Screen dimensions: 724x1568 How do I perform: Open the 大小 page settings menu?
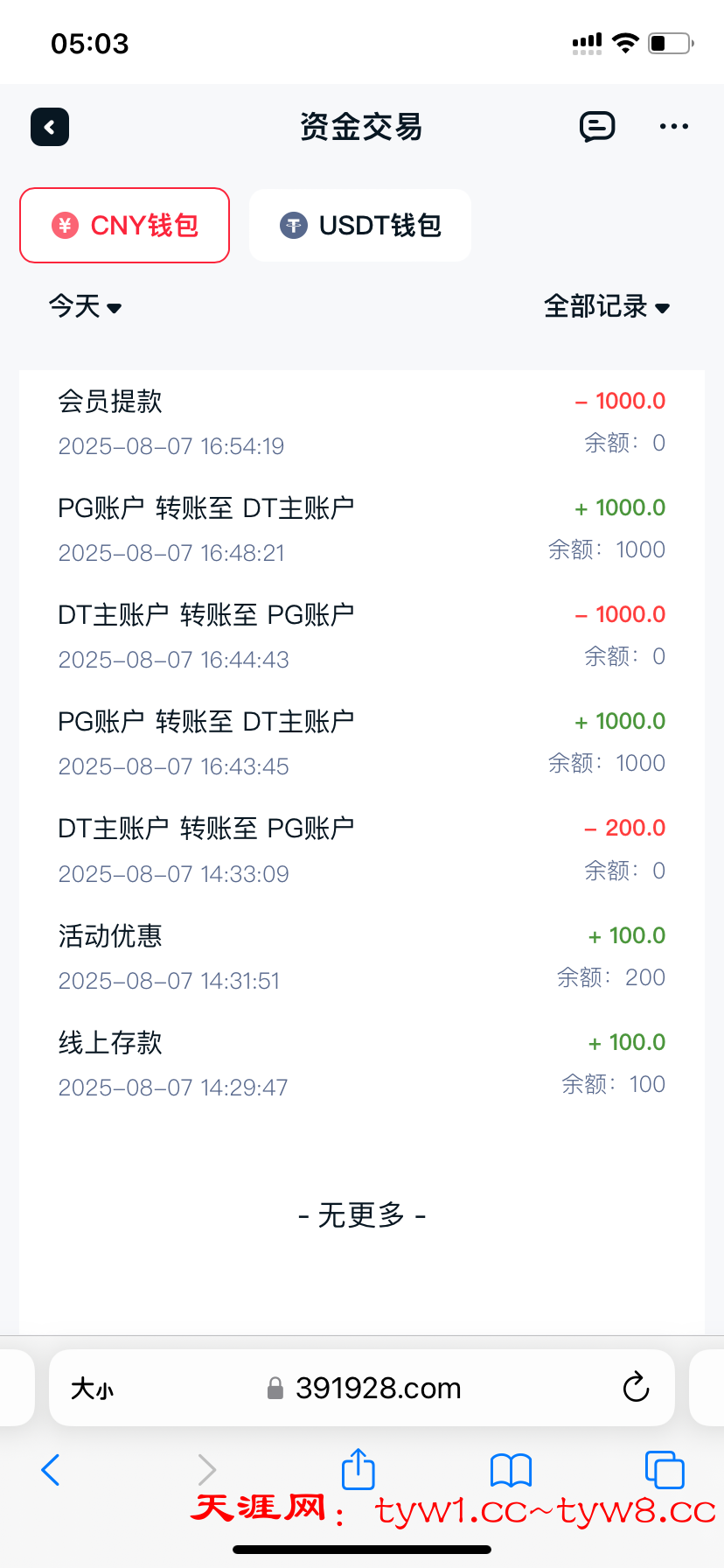point(93,1389)
